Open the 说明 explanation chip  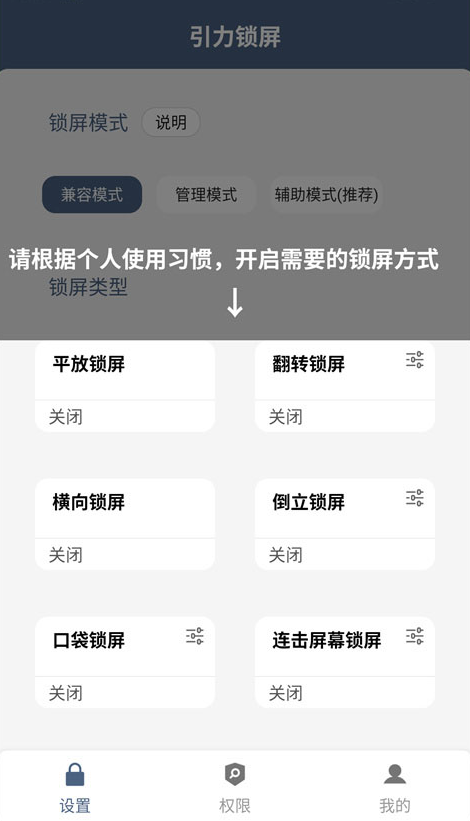tap(171, 123)
